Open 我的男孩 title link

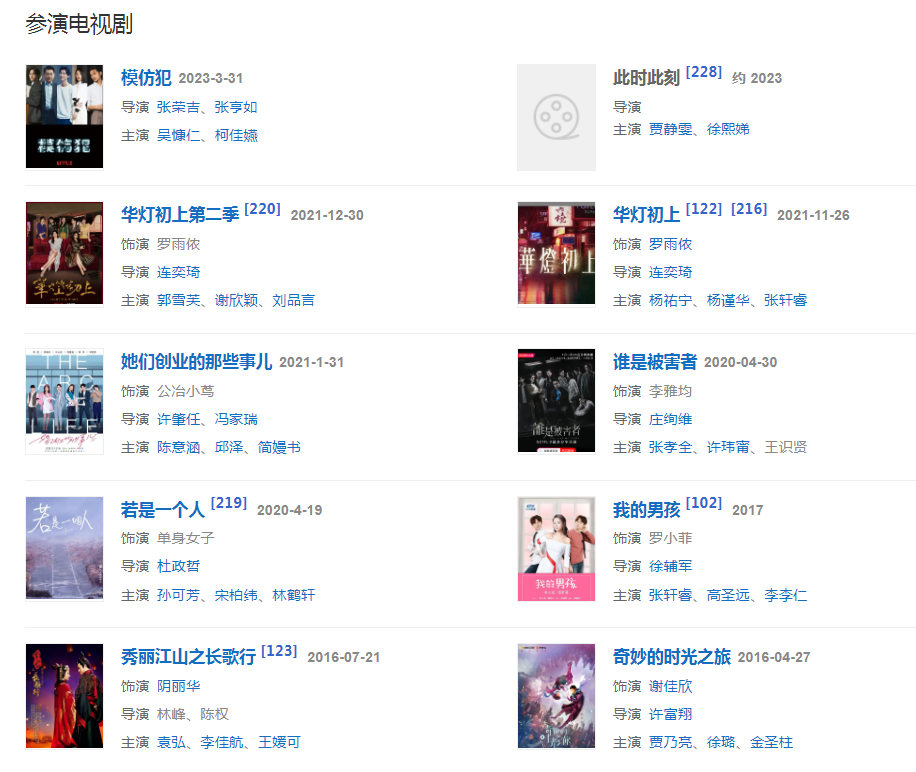(x=646, y=510)
